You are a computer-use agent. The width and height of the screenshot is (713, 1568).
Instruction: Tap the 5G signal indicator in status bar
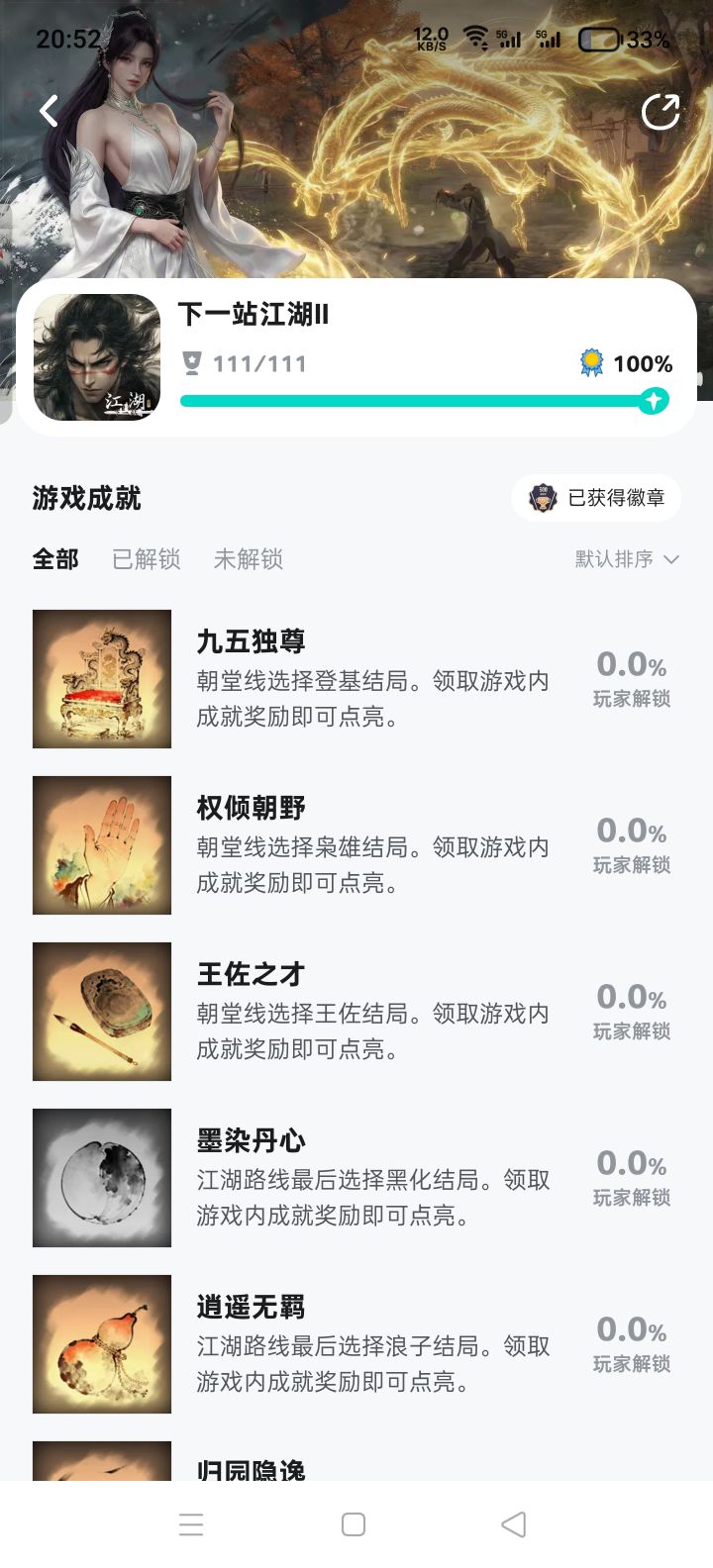508,38
